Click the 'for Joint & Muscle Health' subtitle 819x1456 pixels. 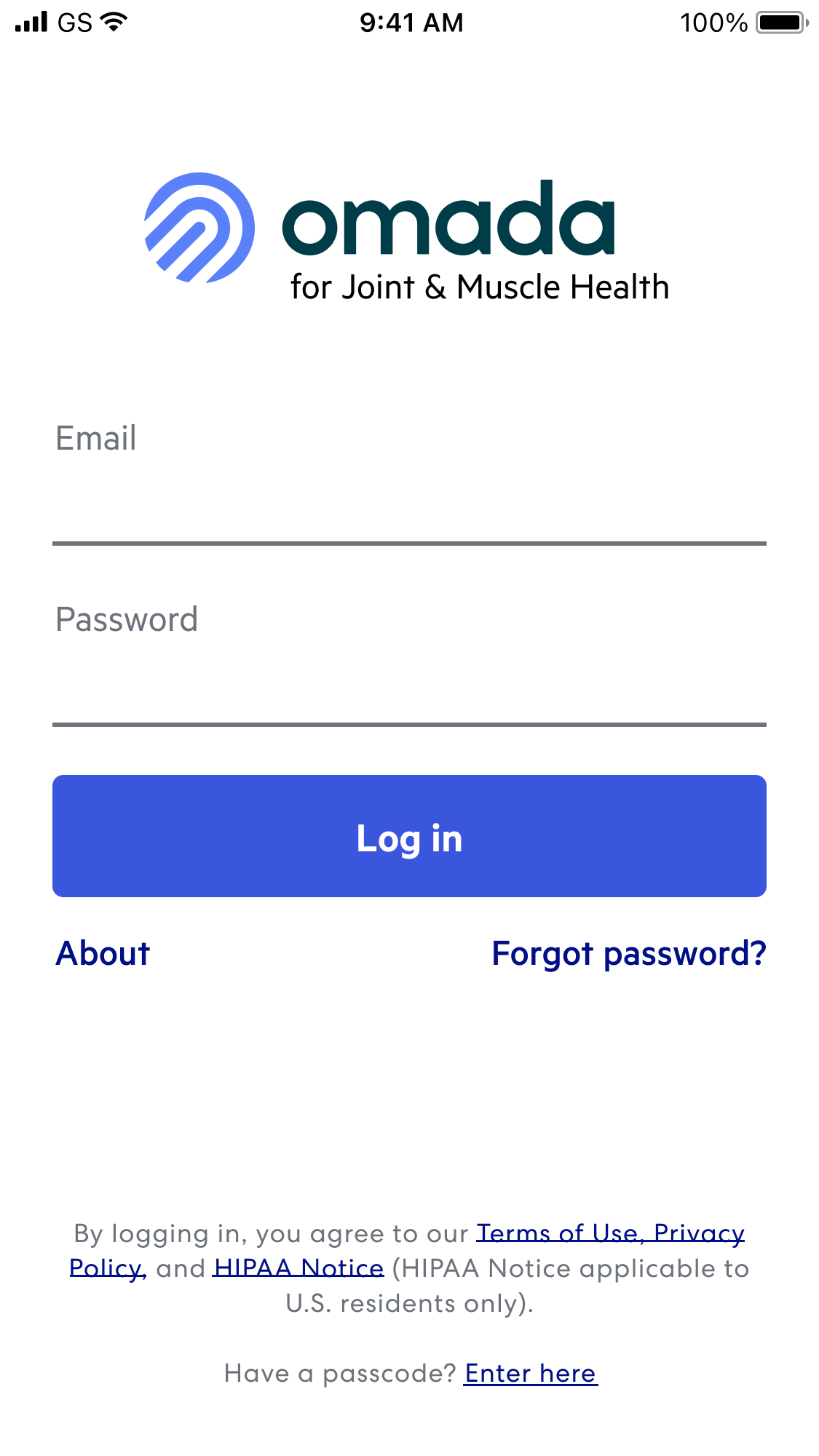coord(478,287)
